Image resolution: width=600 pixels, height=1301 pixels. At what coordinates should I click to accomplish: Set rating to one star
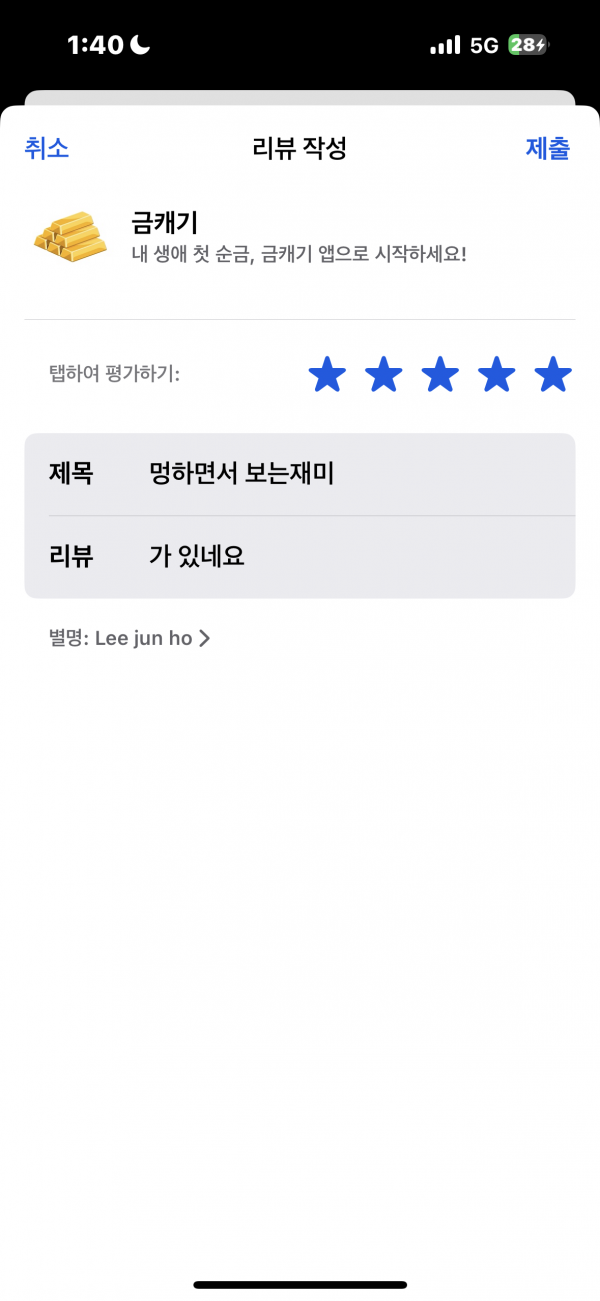[327, 375]
